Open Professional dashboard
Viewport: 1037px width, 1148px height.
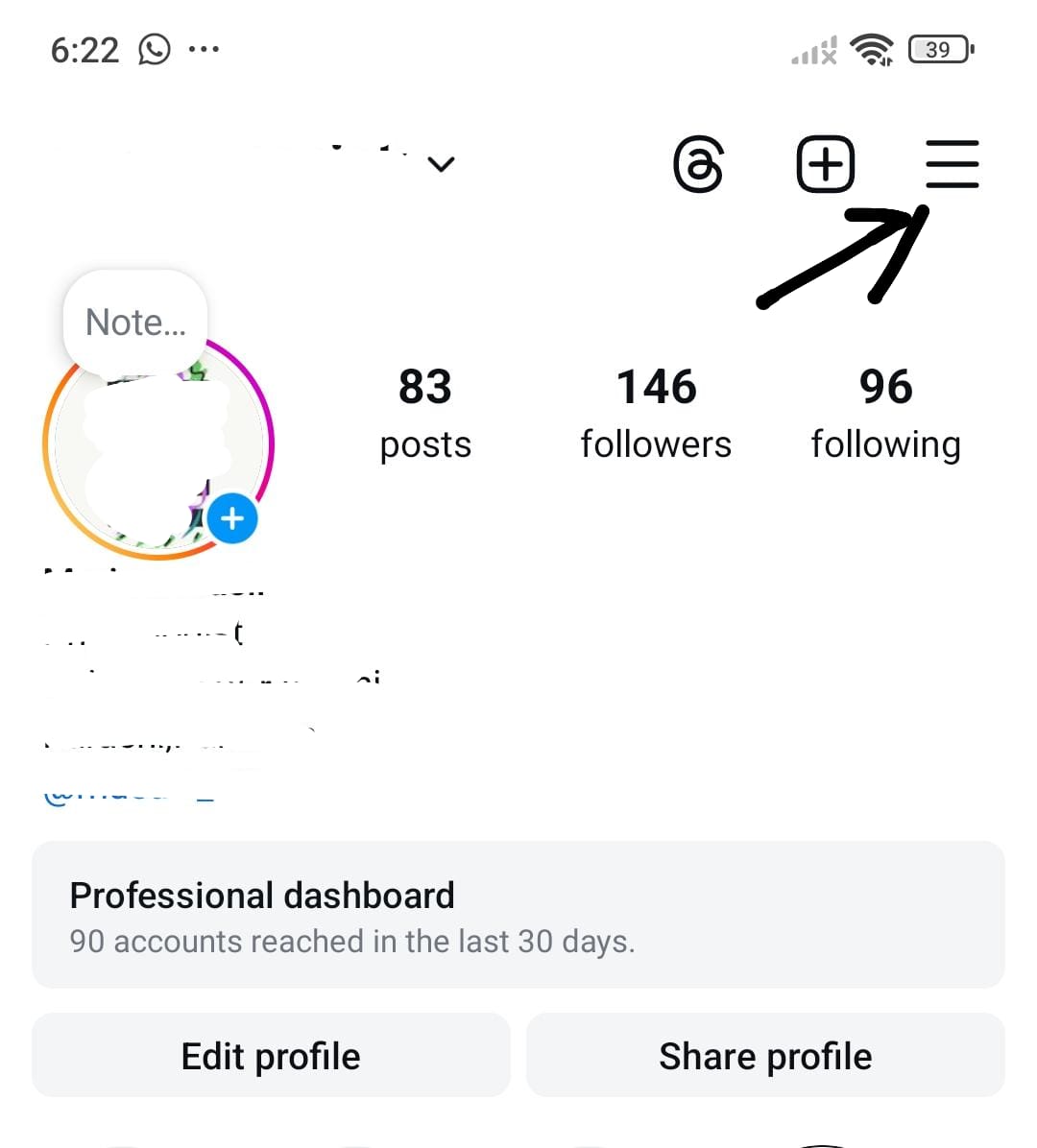518,915
